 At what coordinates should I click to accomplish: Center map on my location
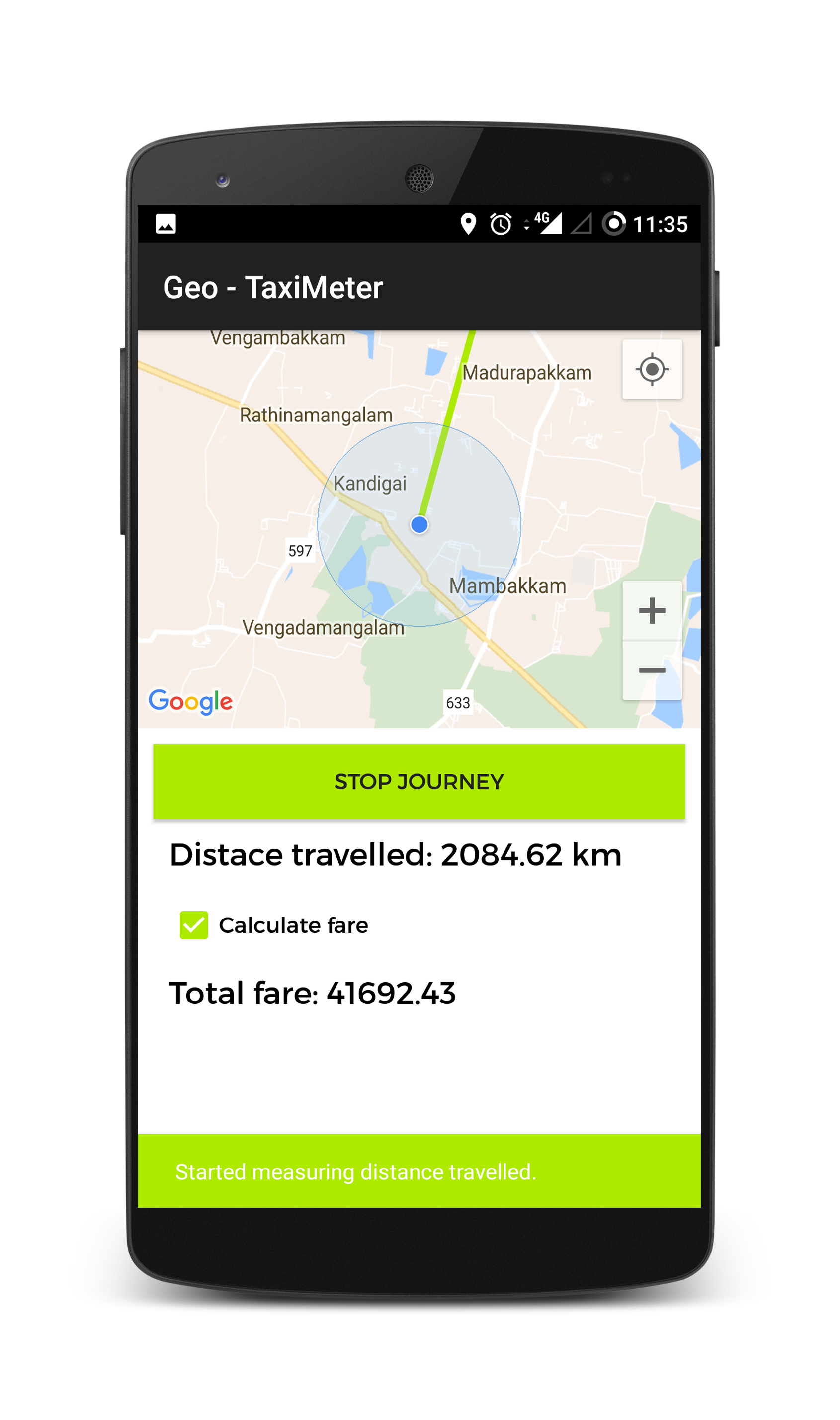(652, 370)
